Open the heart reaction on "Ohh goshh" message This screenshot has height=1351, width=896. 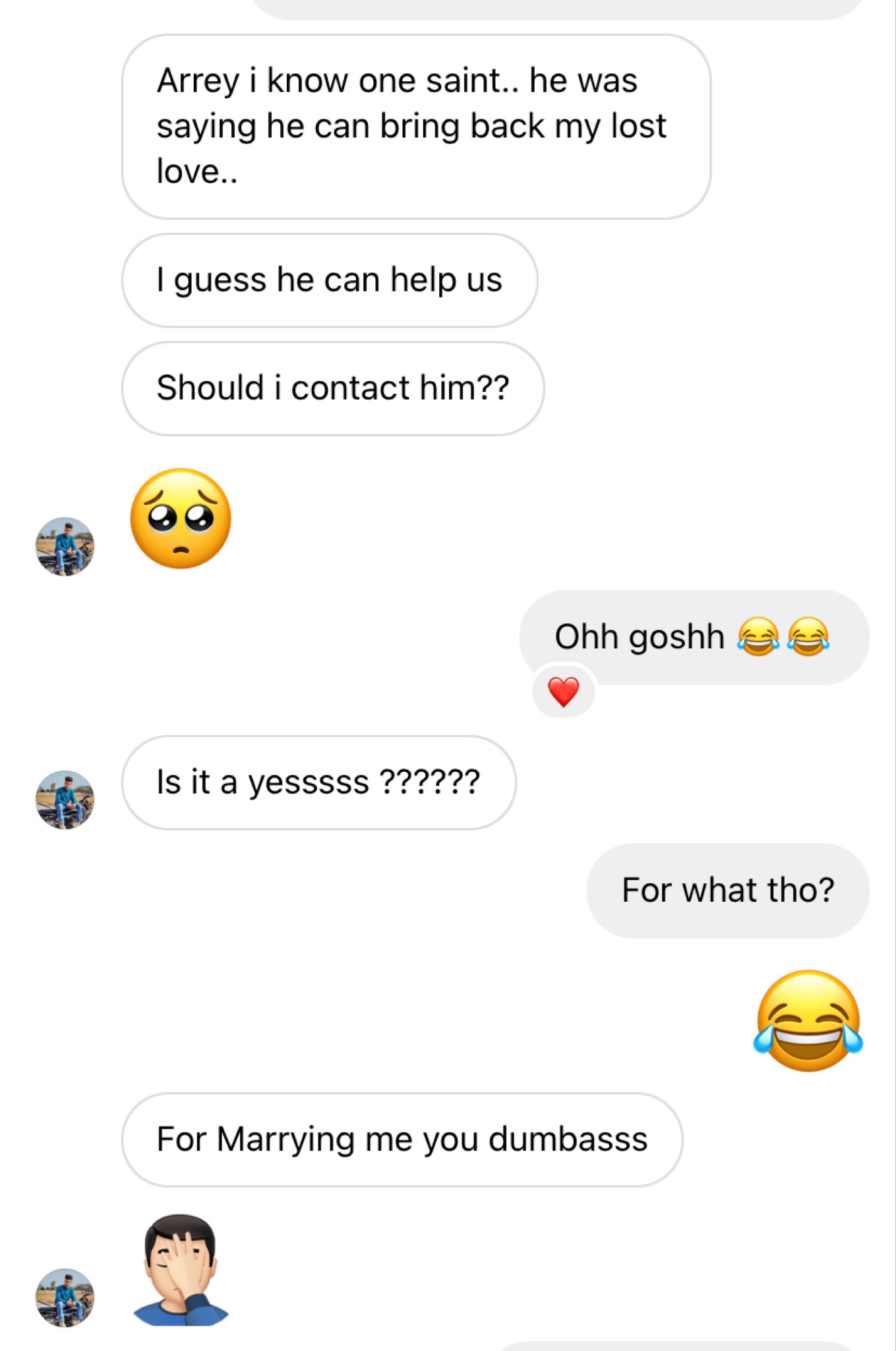[x=563, y=691]
